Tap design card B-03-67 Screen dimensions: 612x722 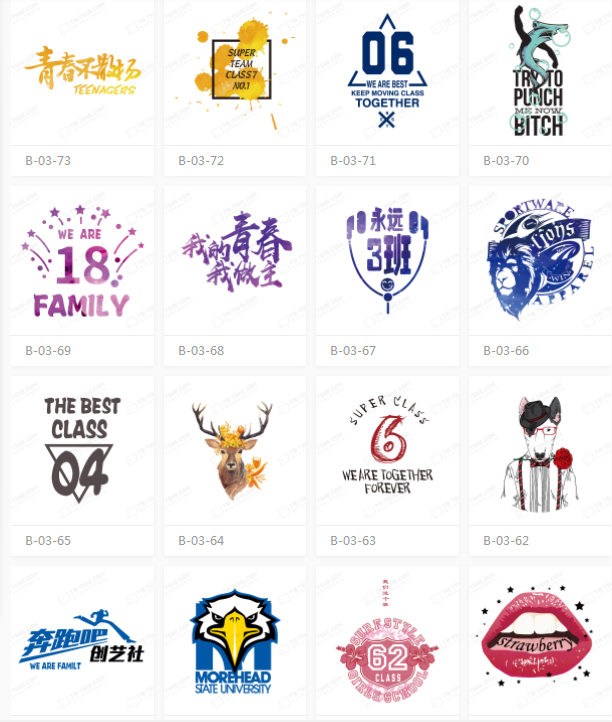[387, 262]
